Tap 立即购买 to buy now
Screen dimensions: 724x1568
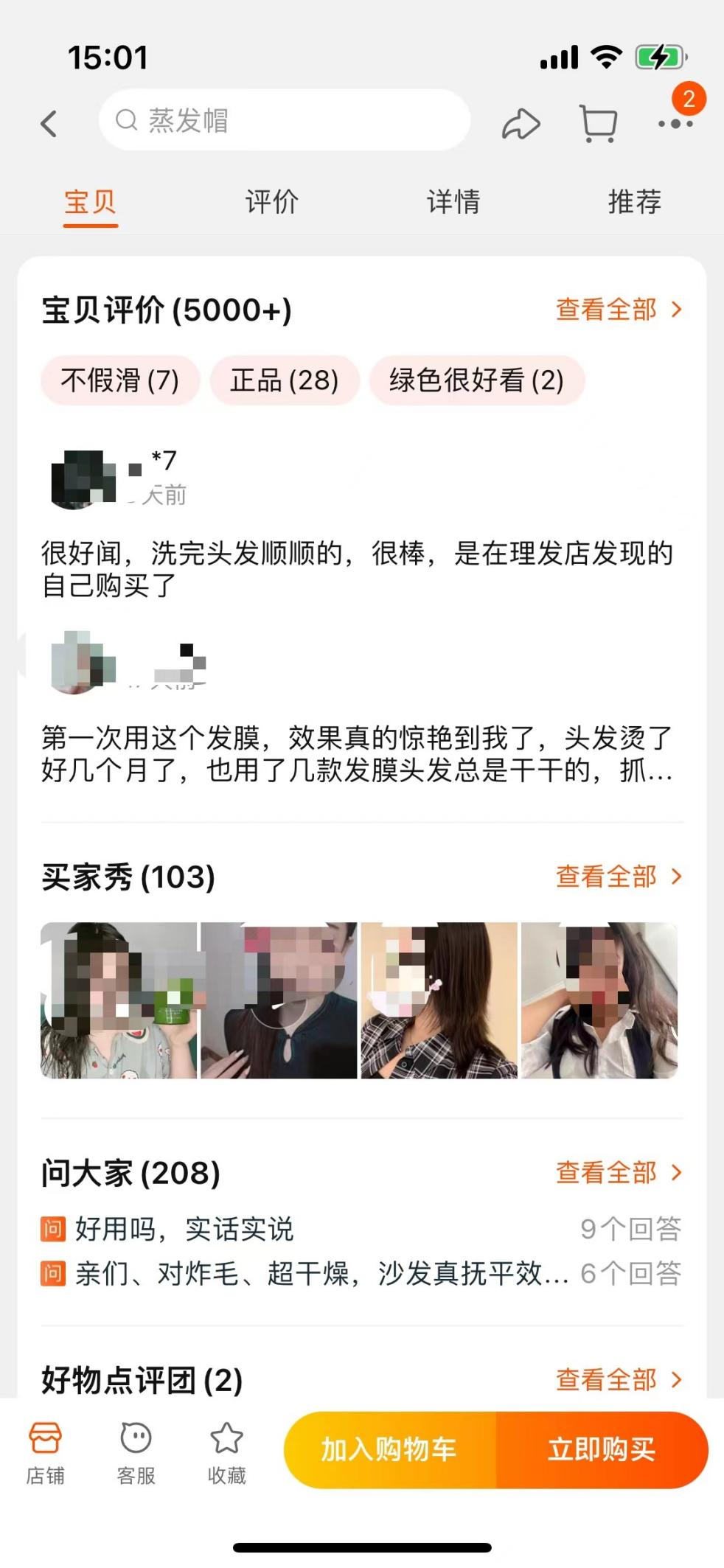tap(602, 1449)
